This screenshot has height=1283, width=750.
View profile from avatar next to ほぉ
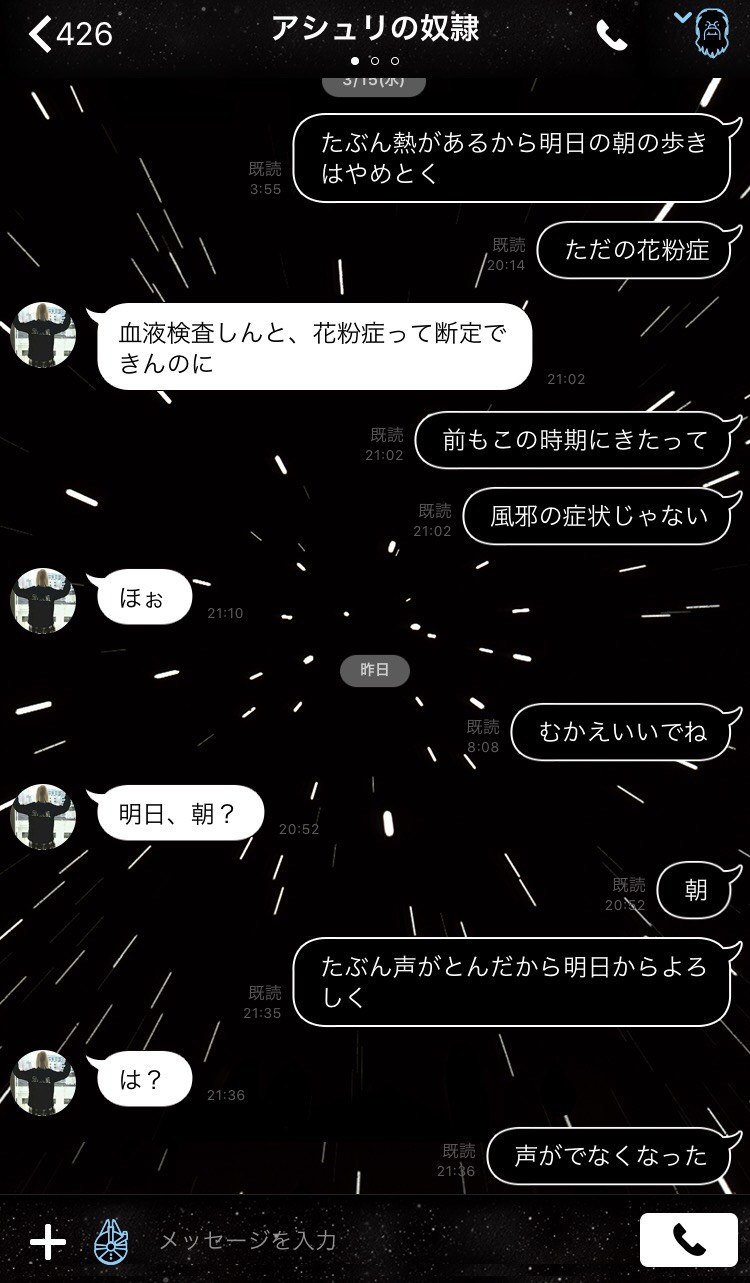tap(43, 601)
